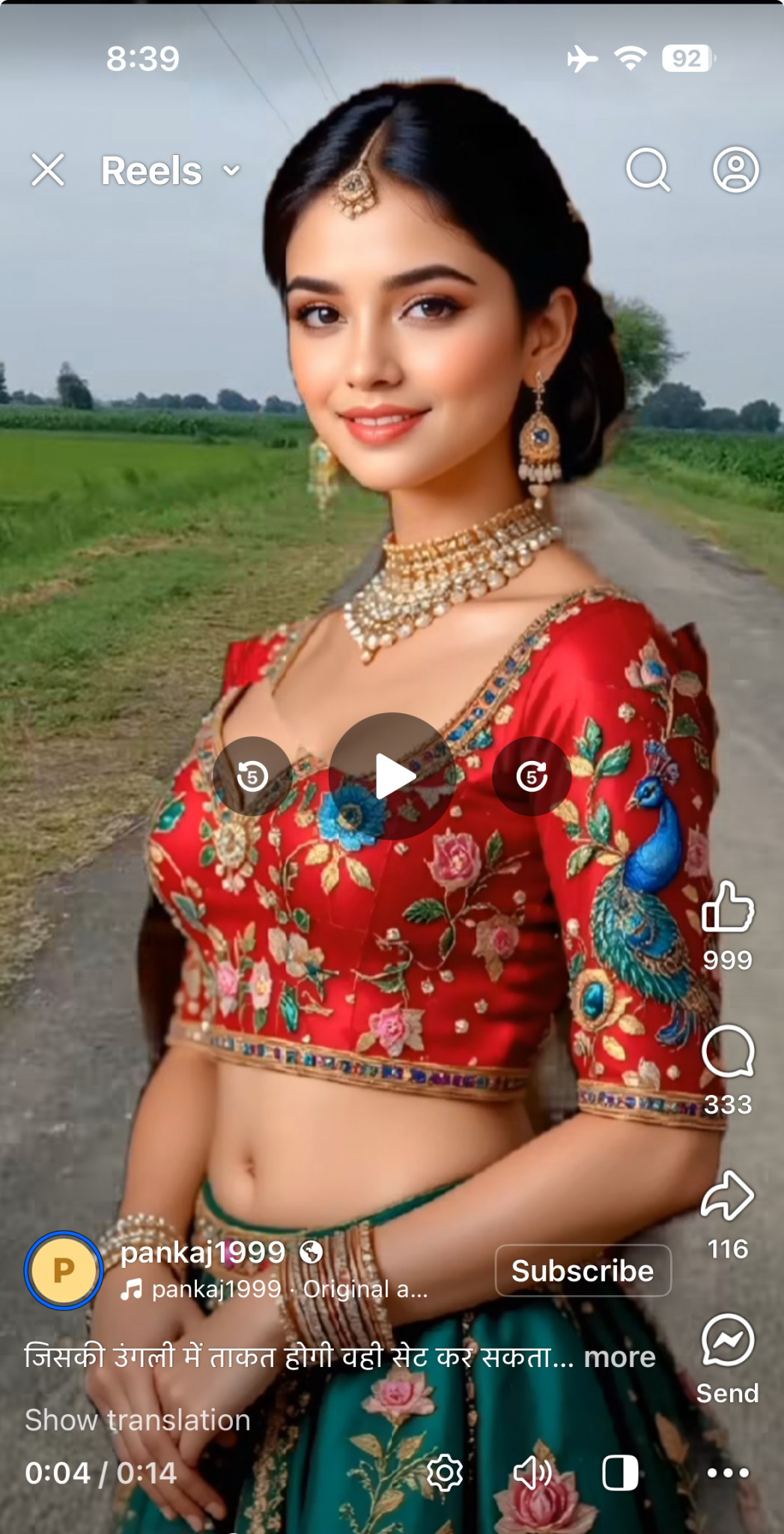Mute the reel audio
The image size is (784, 1534).
532,1473
